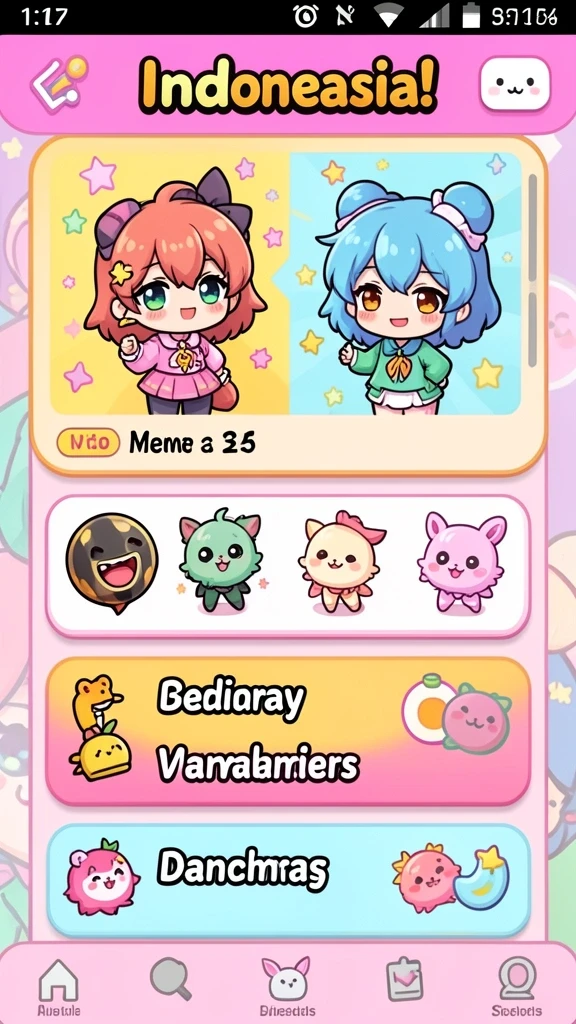Open the magnifier search tab

point(170,980)
